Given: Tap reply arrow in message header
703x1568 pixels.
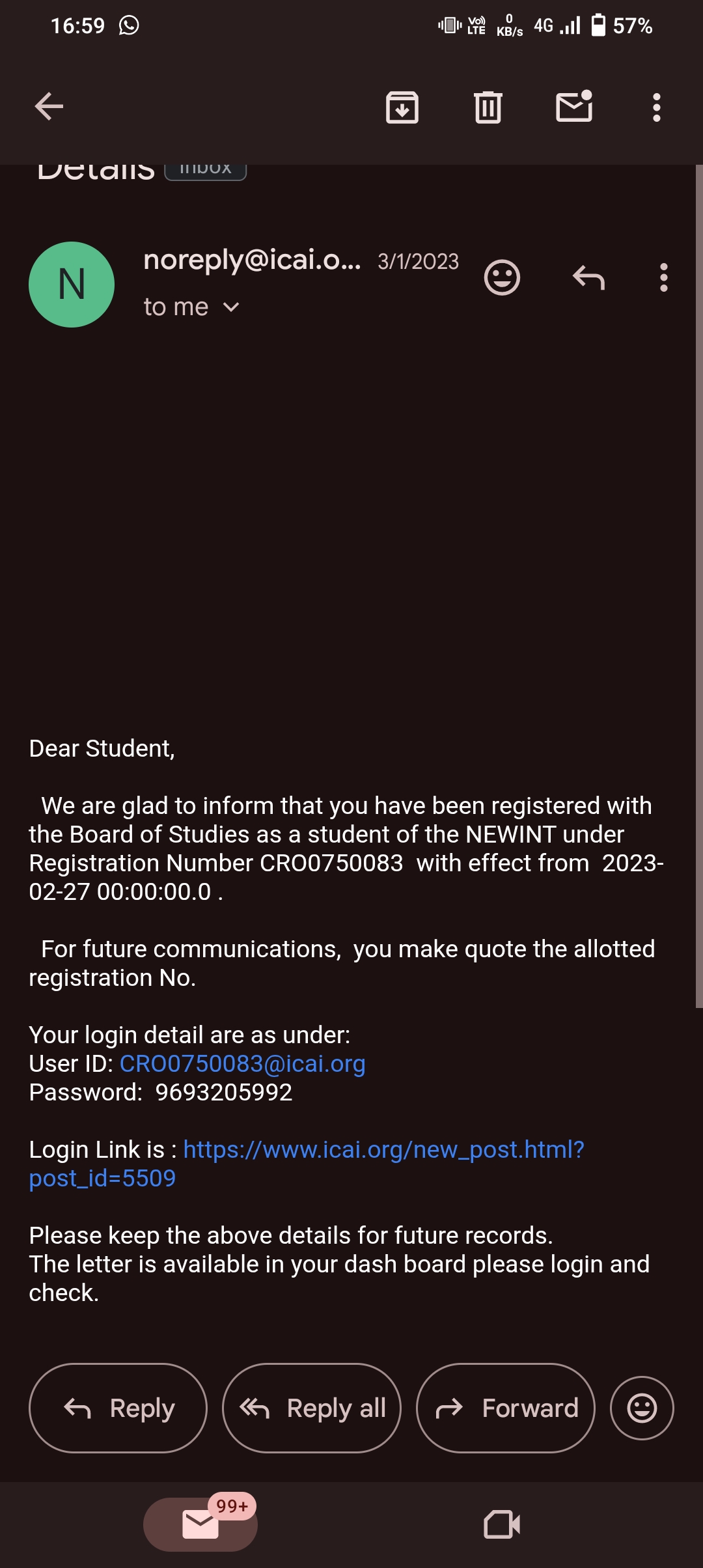Looking at the screenshot, I should coord(588,278).
